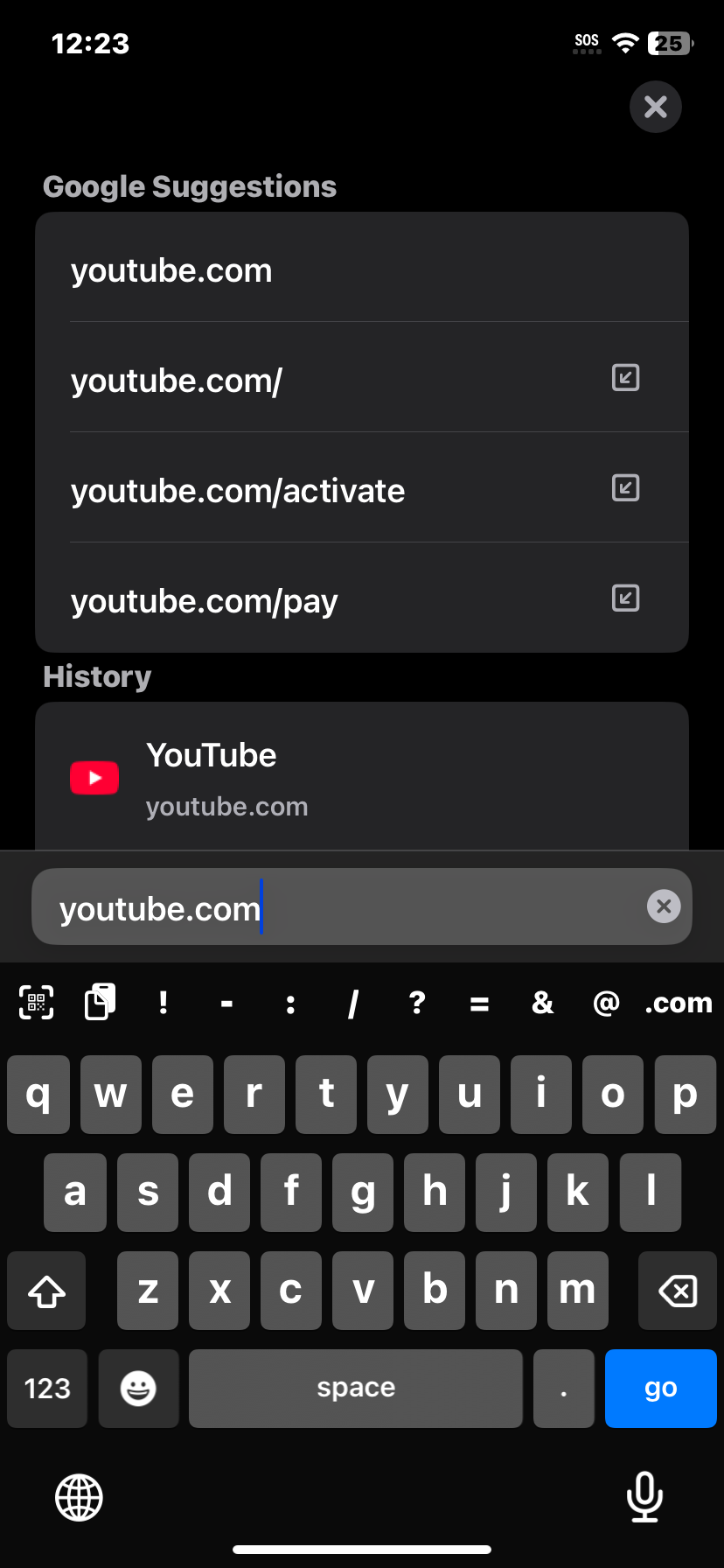Screen dimensions: 724x1568
Task: Tap the URL text field
Action: (350, 908)
